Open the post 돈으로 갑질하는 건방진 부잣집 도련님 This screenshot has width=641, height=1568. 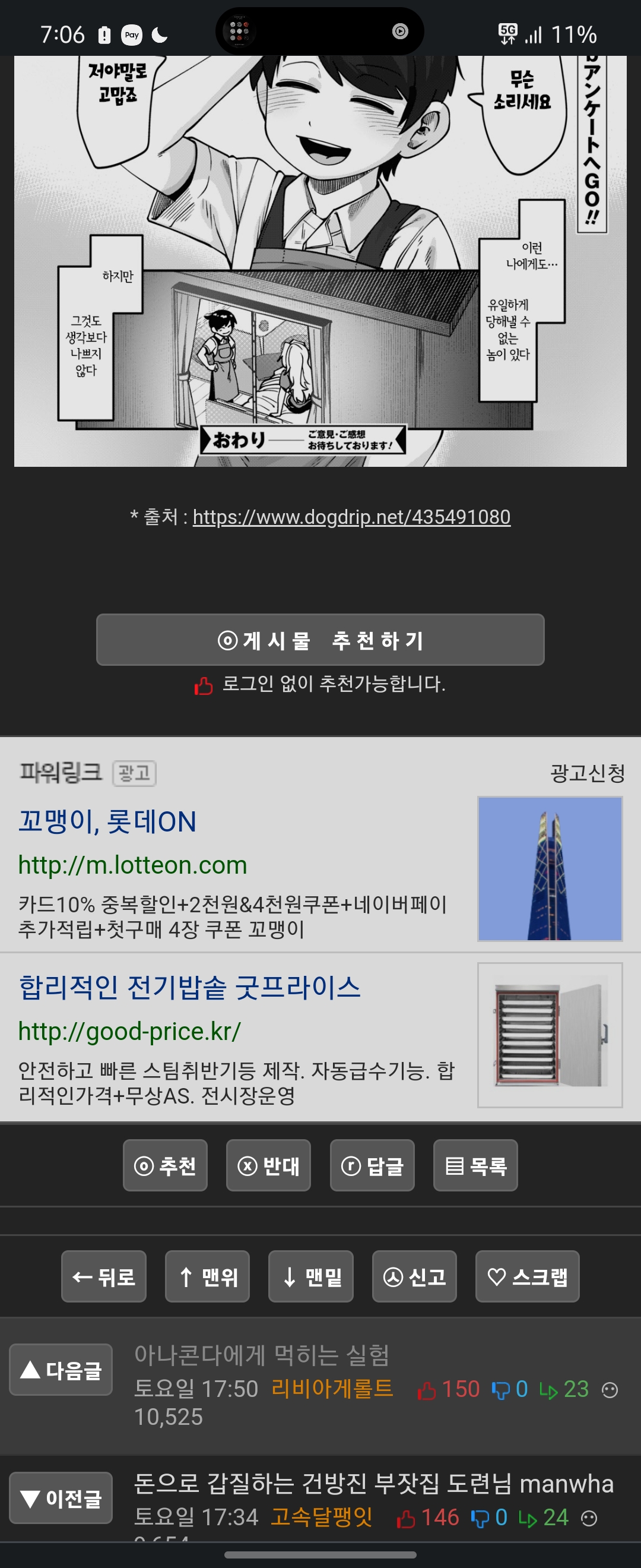click(x=373, y=1484)
